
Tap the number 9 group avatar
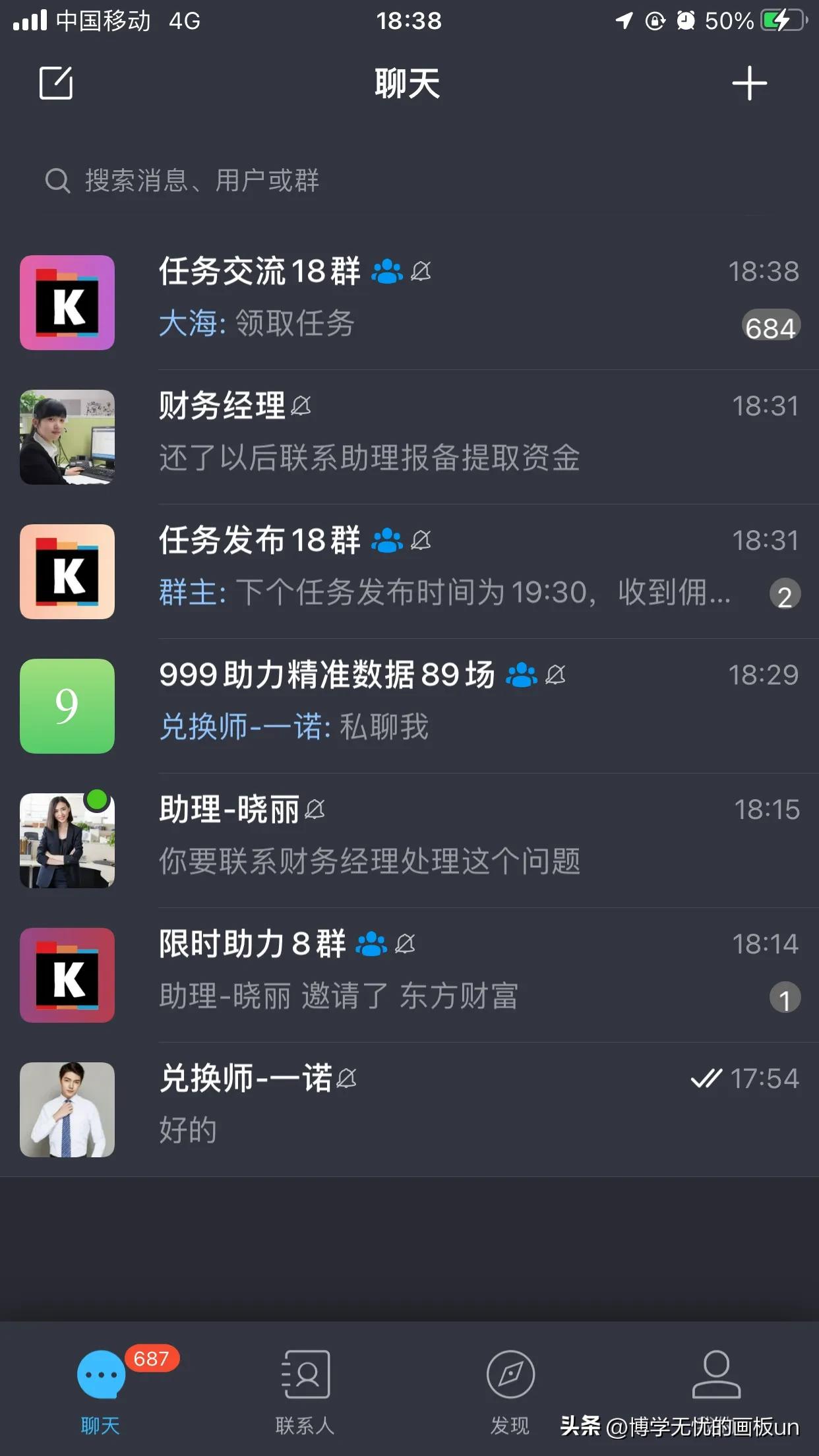click(67, 706)
